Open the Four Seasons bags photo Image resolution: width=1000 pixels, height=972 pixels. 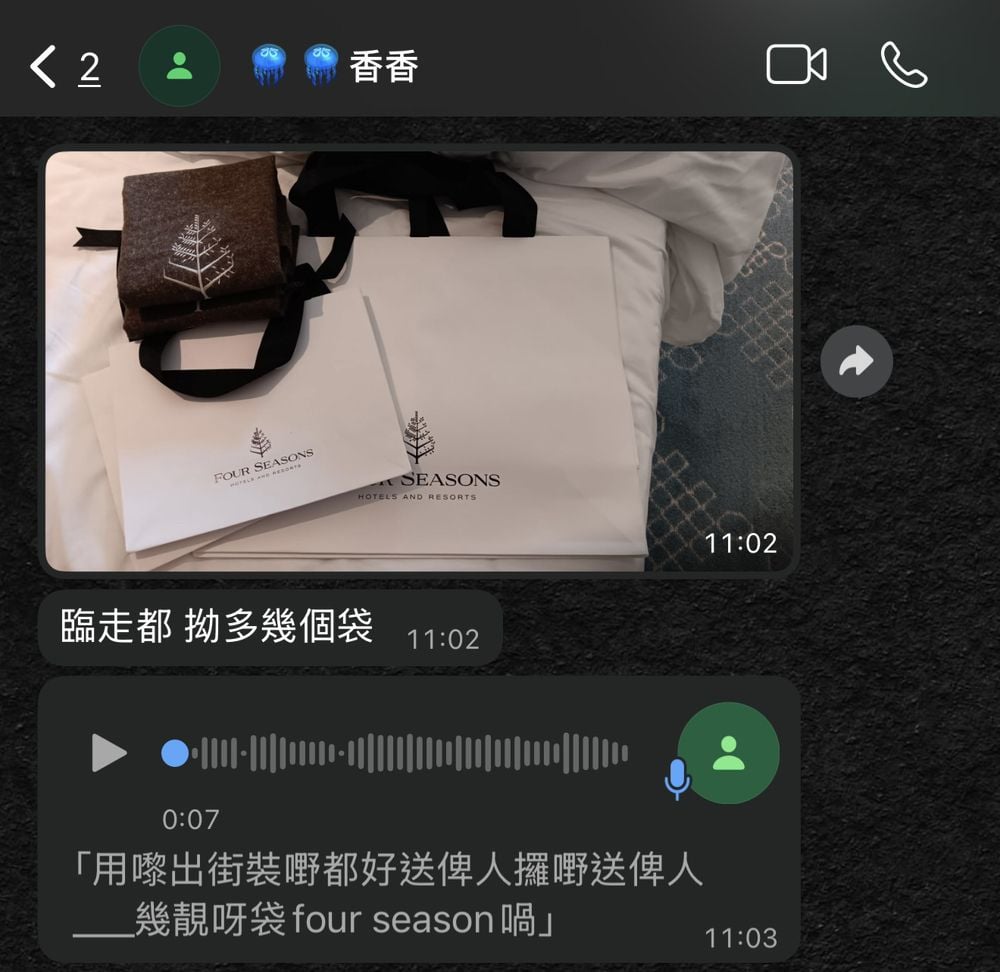coord(418,360)
